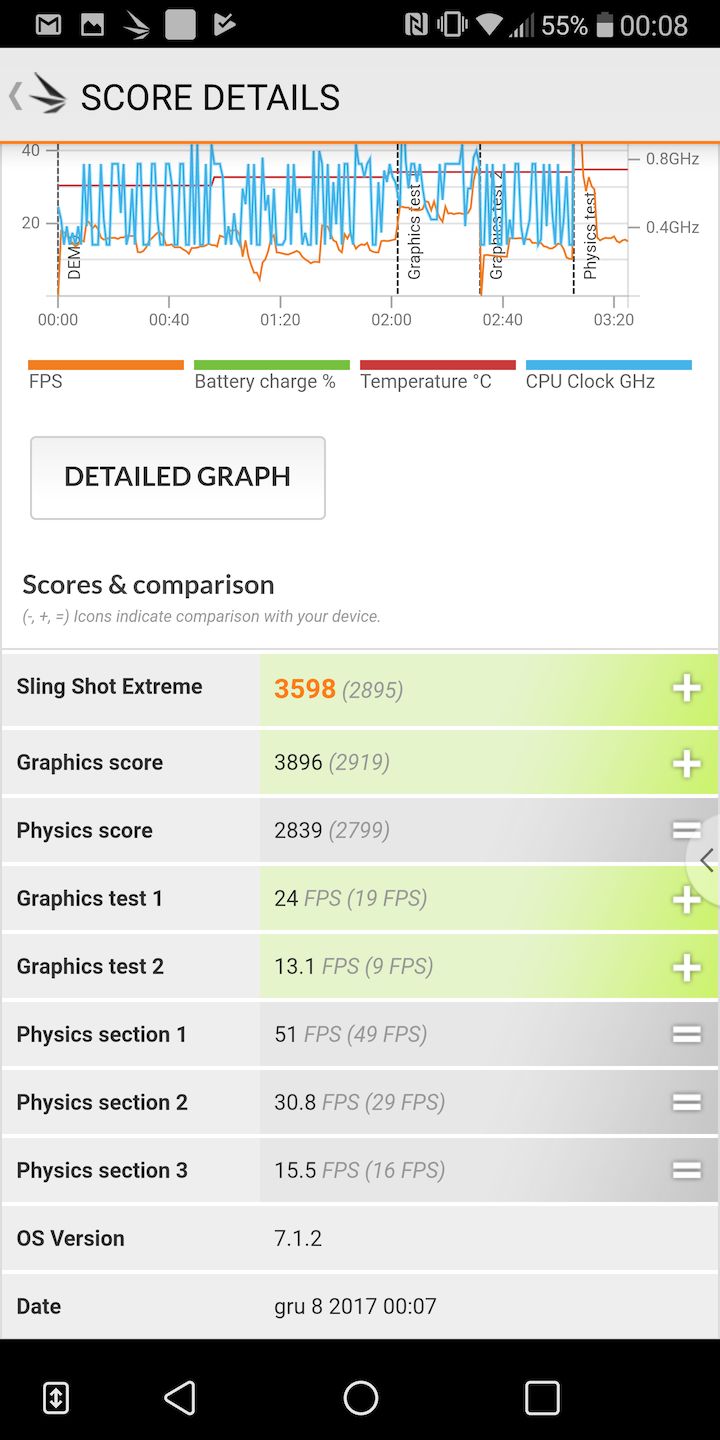The width and height of the screenshot is (720, 1440).
Task: Go to the home screen
Action: [360, 1398]
